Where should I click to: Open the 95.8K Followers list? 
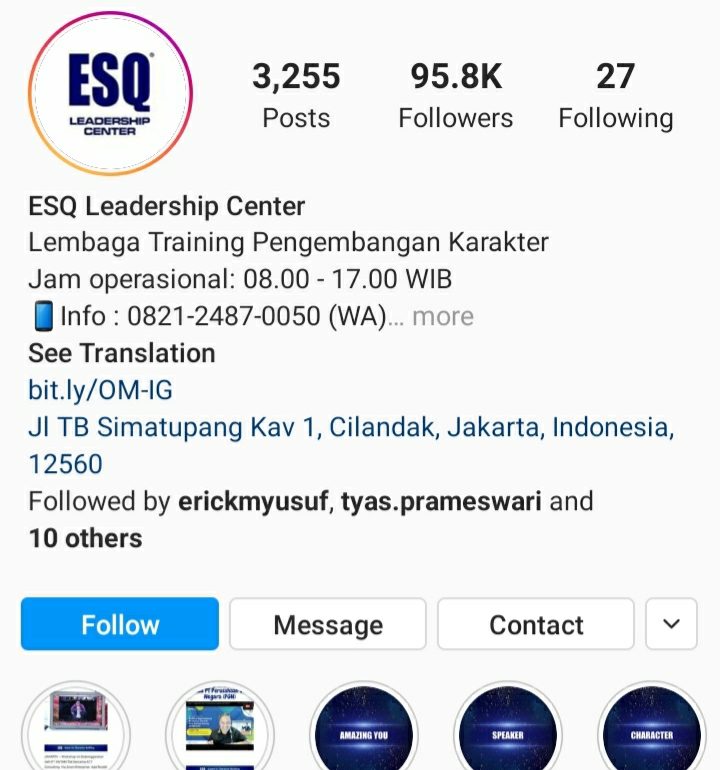[455, 96]
